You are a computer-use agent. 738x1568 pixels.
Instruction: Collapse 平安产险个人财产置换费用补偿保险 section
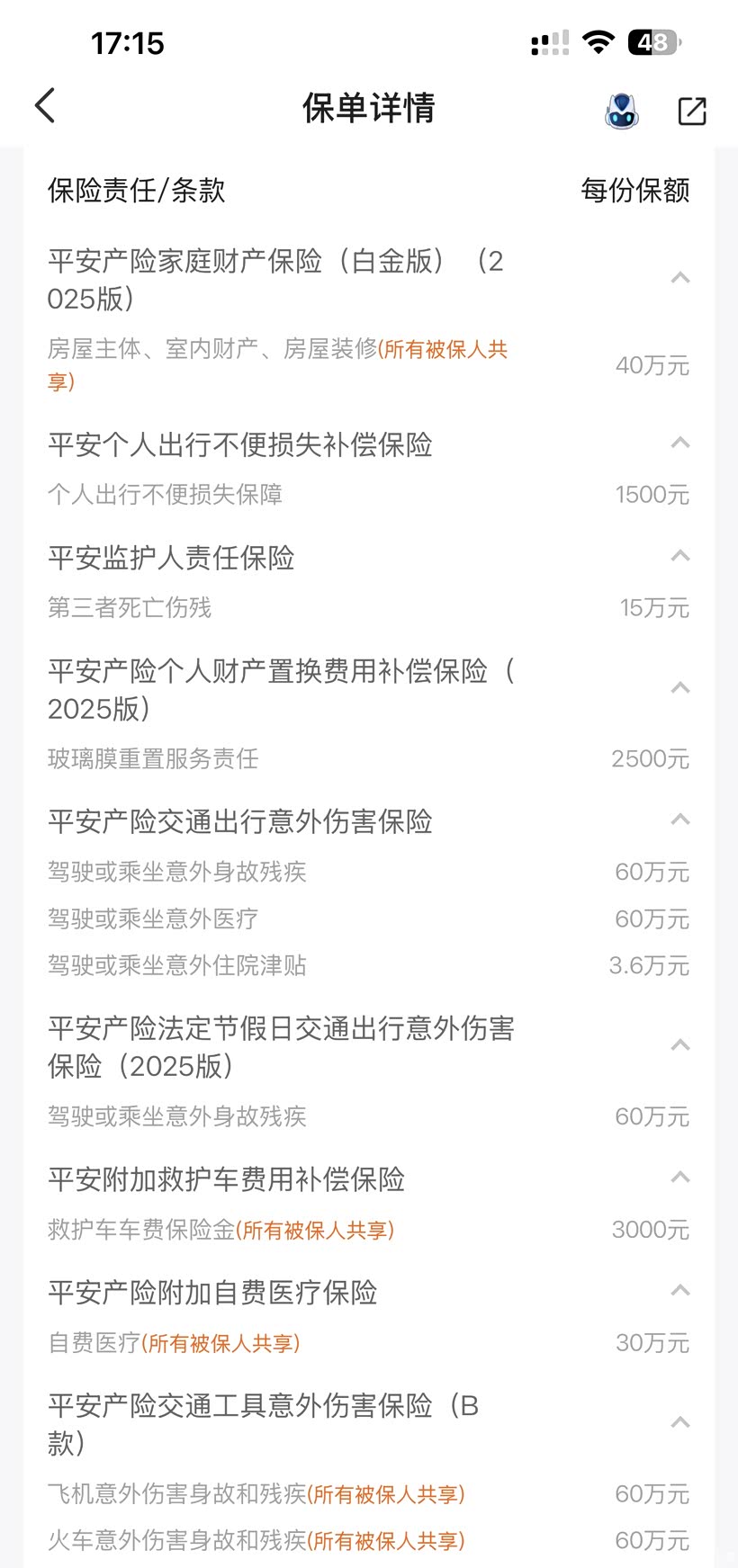tap(680, 688)
